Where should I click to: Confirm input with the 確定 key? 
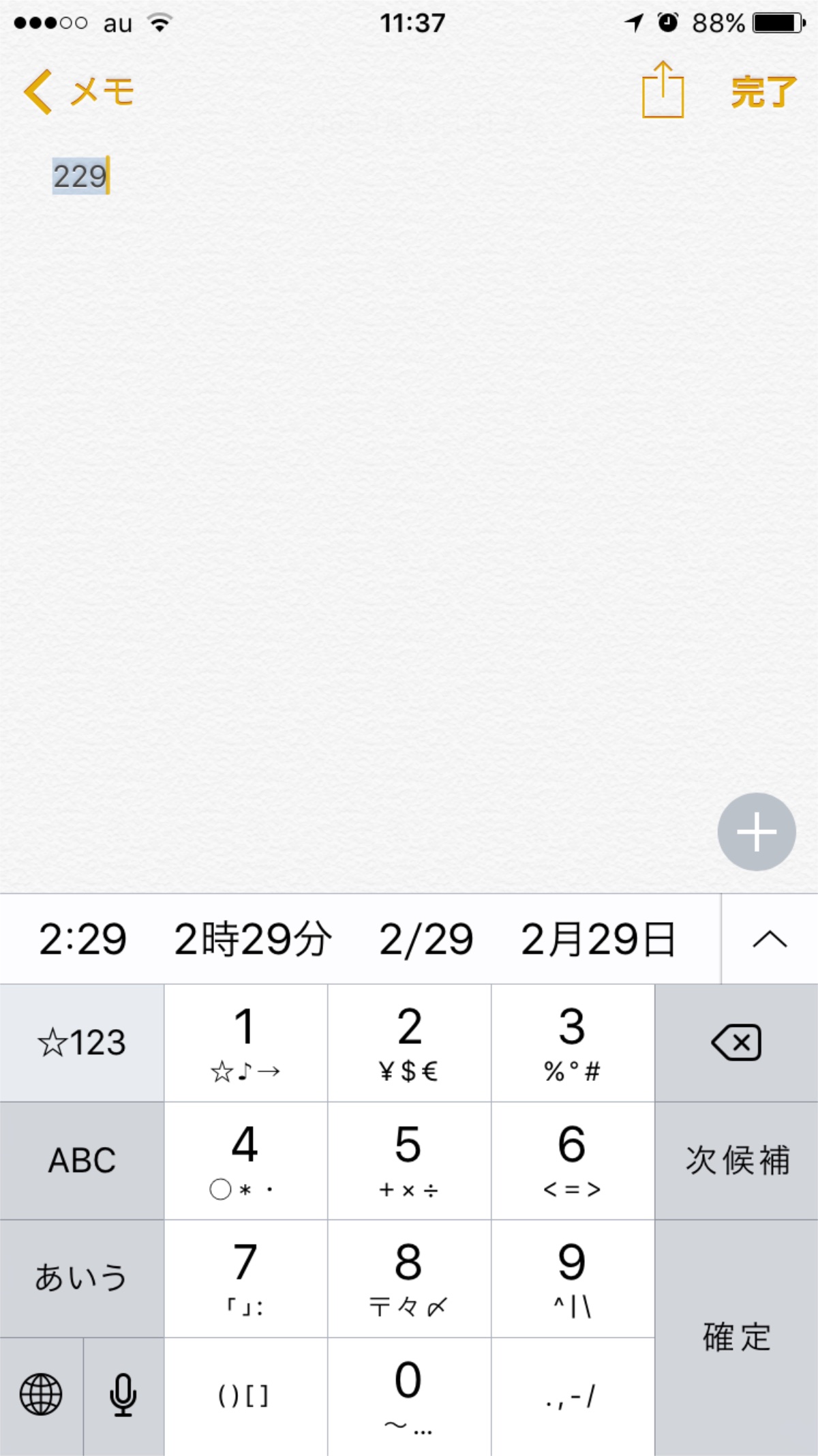click(736, 1338)
